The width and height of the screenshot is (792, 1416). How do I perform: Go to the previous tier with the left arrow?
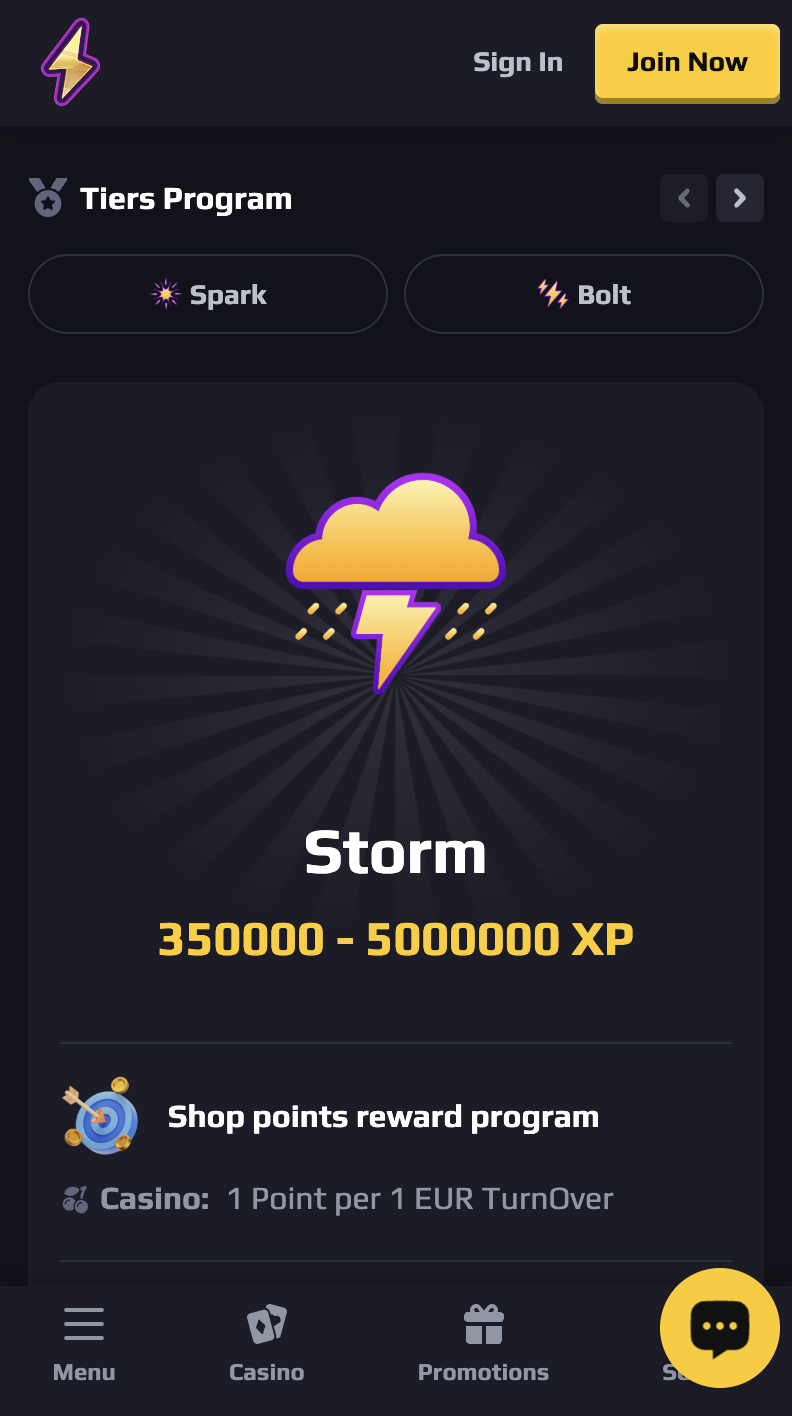(684, 198)
